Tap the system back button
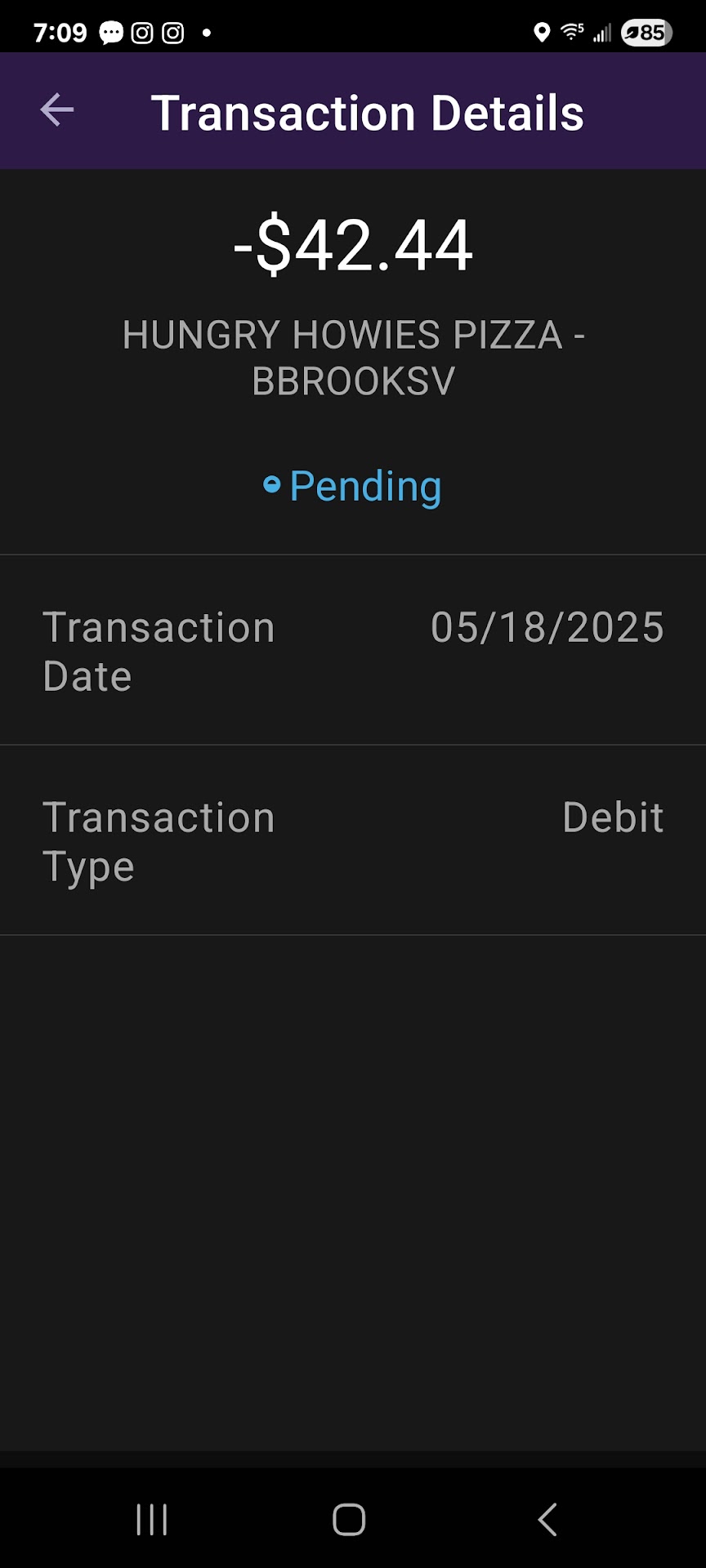Screen dimensions: 706x1568 click(547, 1520)
